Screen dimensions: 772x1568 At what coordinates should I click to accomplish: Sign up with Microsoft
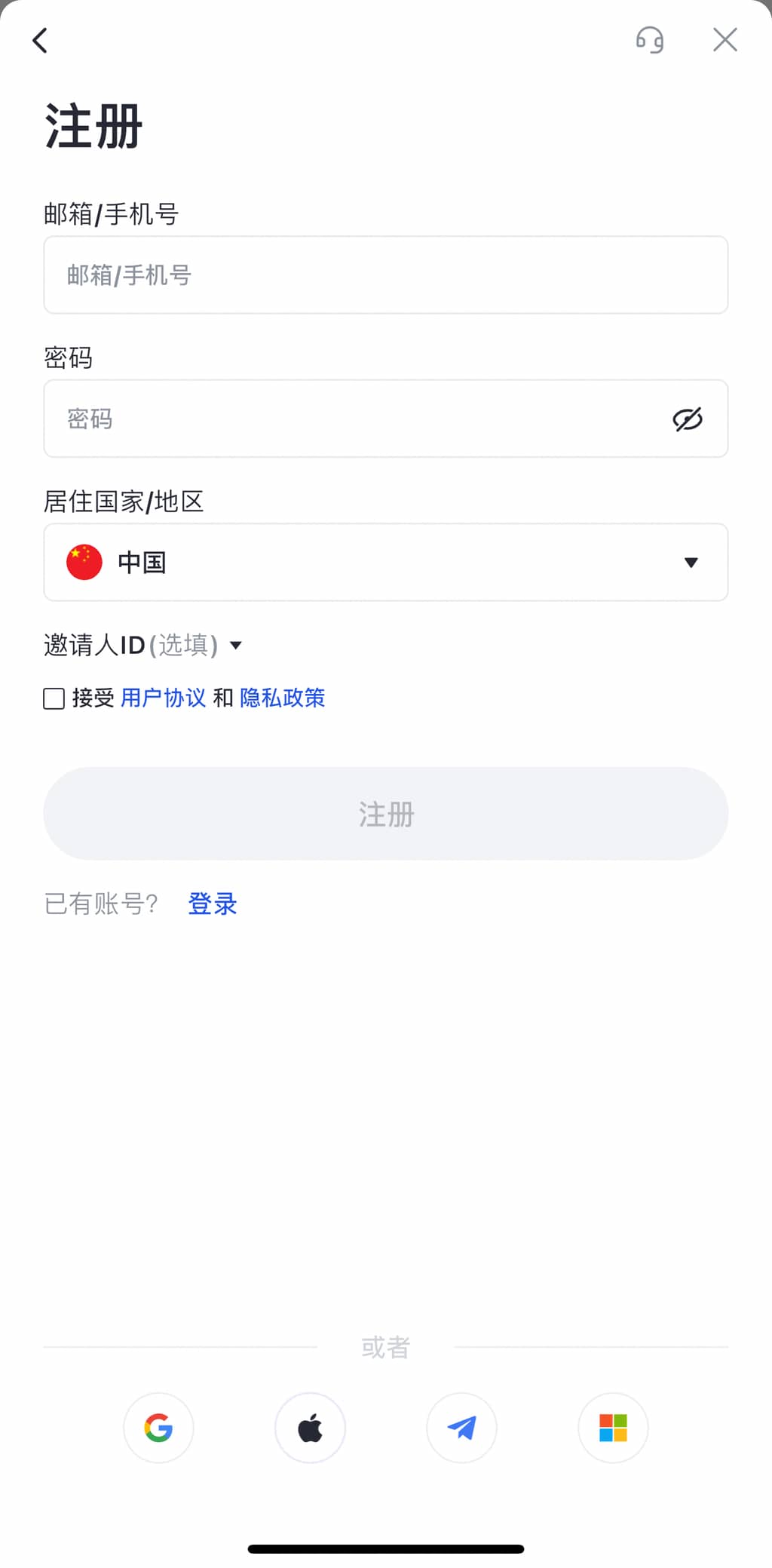(613, 1427)
